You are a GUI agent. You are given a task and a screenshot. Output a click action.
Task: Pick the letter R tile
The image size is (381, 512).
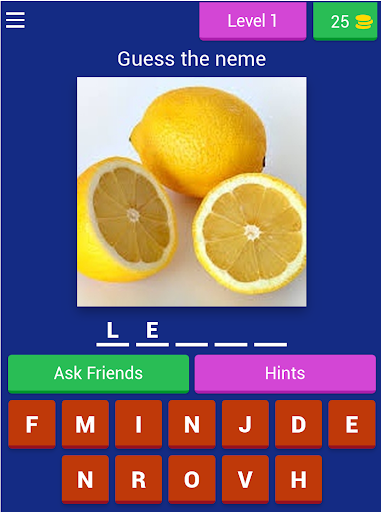(138, 479)
